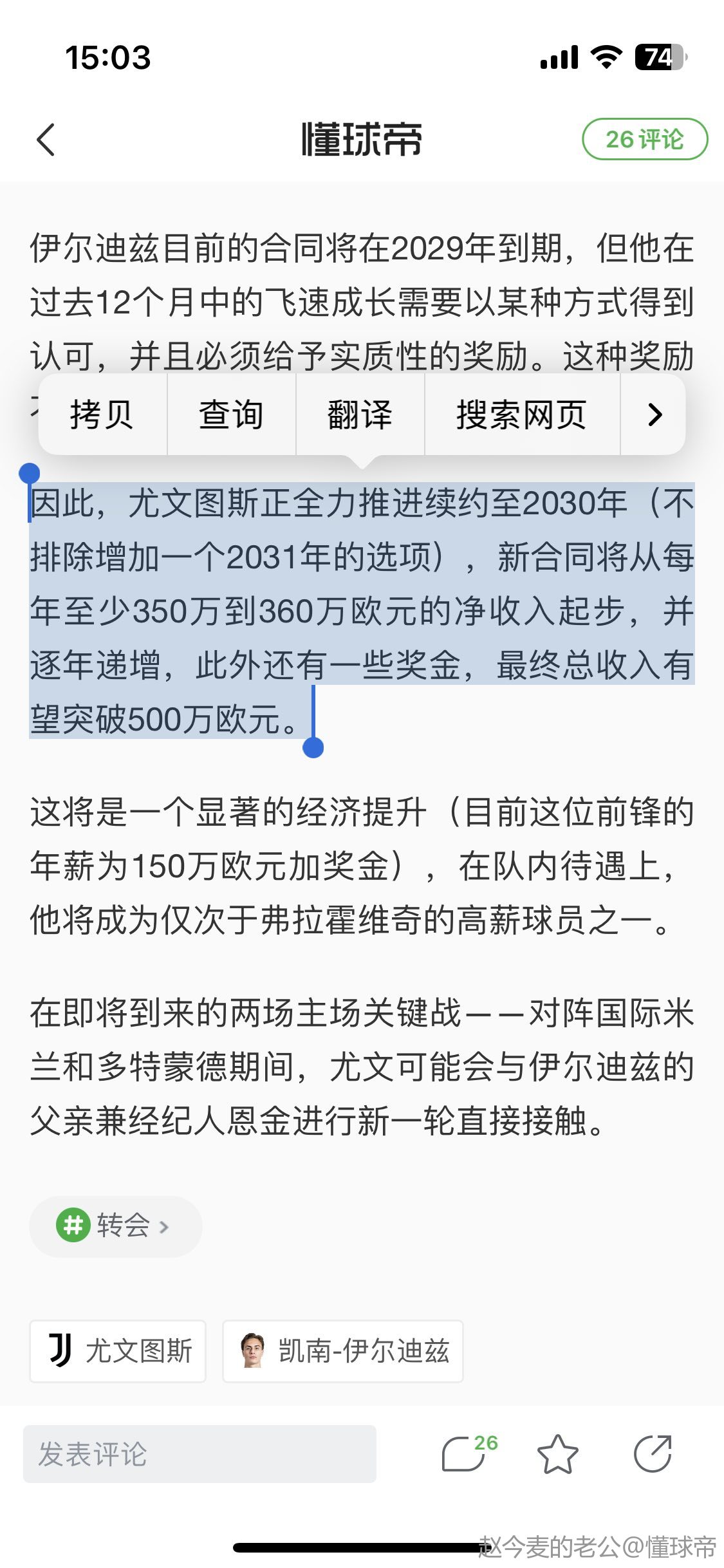The width and height of the screenshot is (724, 1568).
Task: Share this article
Action: [x=653, y=1453]
